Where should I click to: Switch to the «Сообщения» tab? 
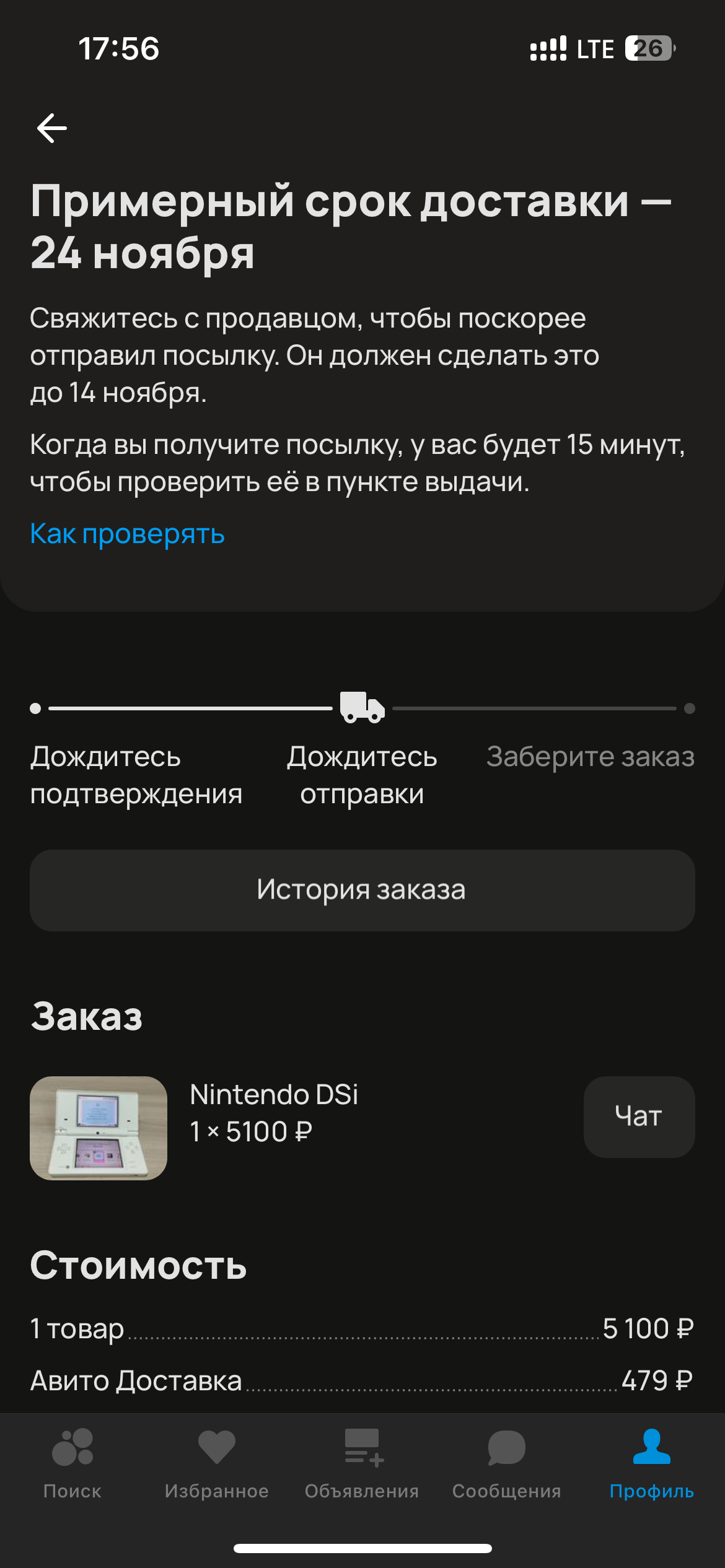pos(507,1463)
